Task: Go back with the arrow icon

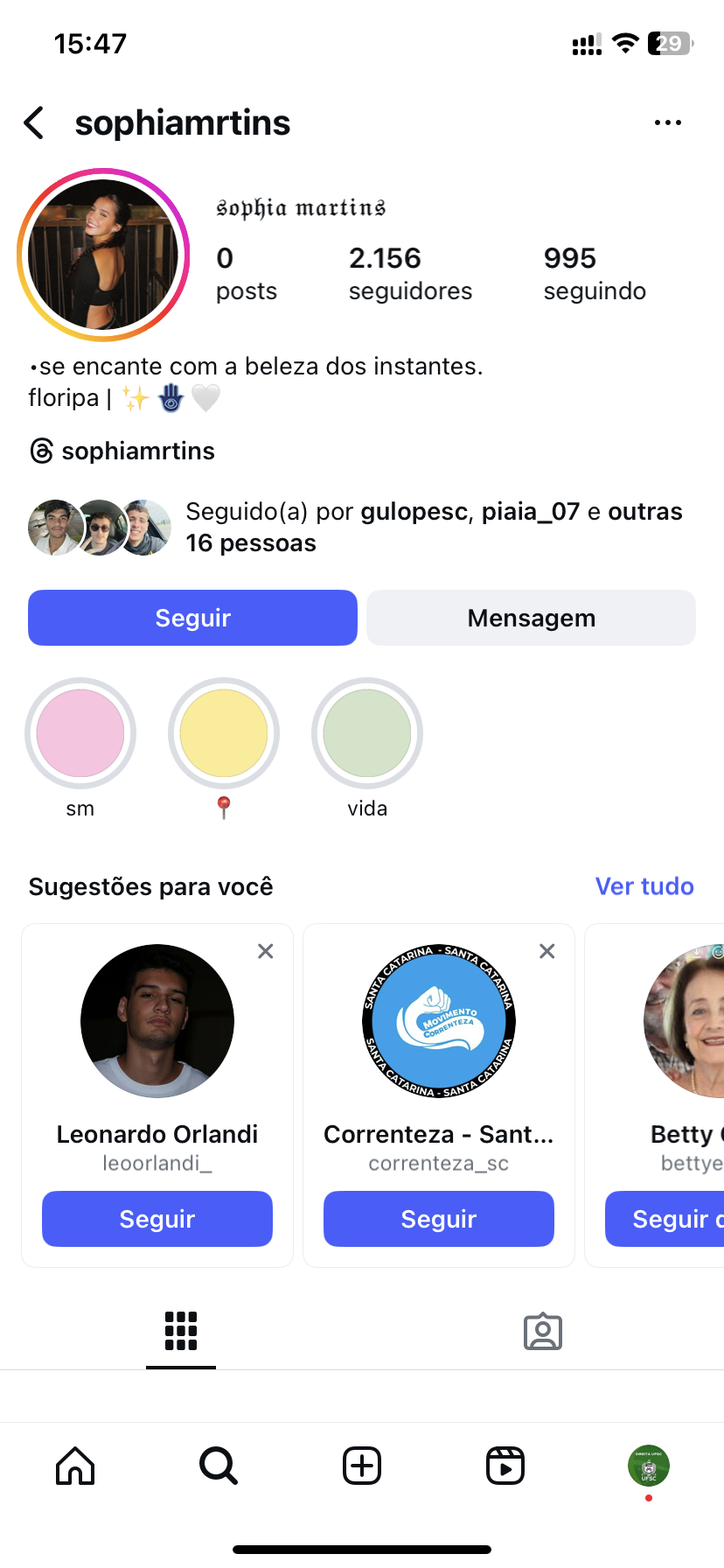Action: click(35, 123)
